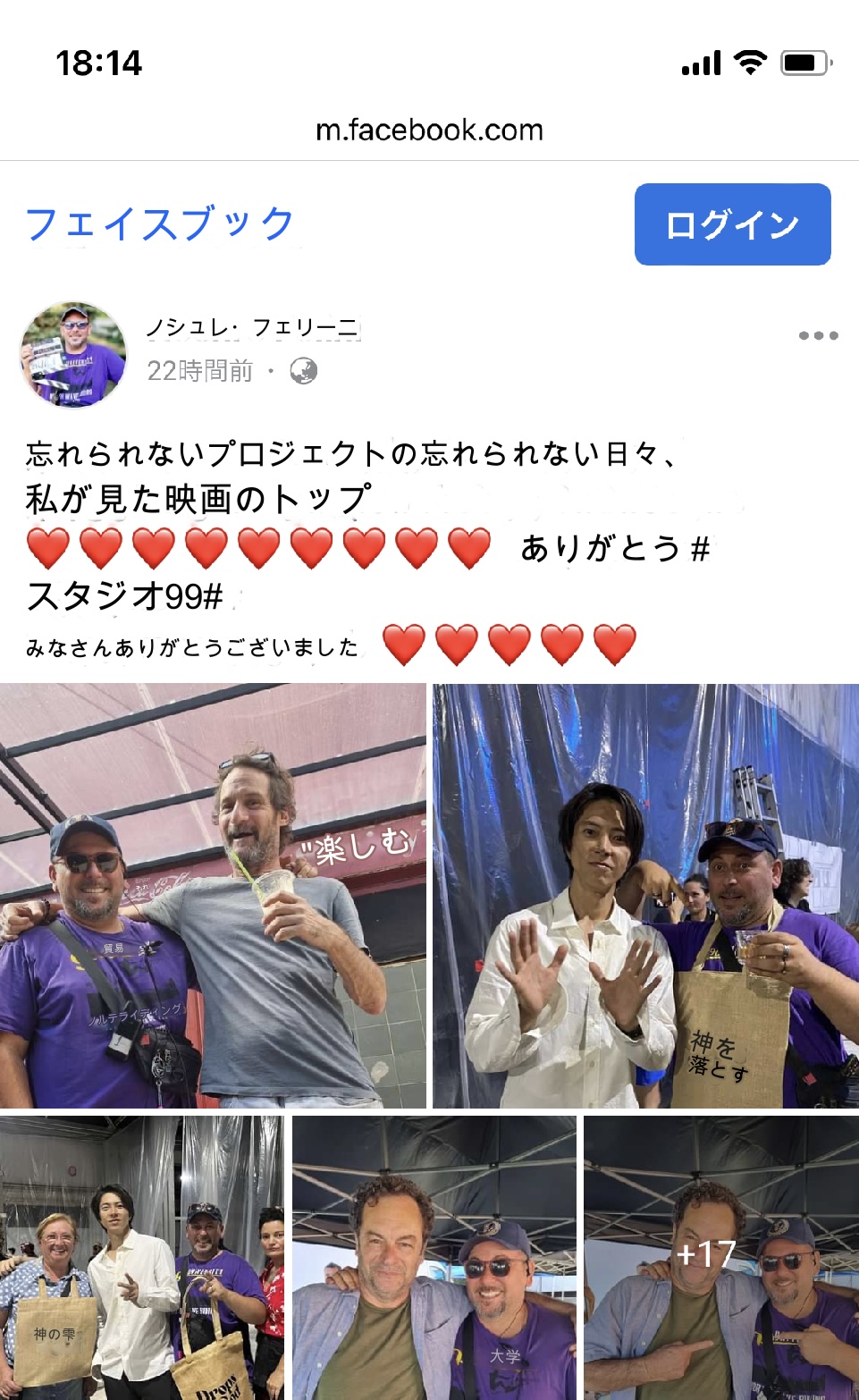
Task: Open the photo with 神の雫 tote bag
Action: [x=142, y=1257]
